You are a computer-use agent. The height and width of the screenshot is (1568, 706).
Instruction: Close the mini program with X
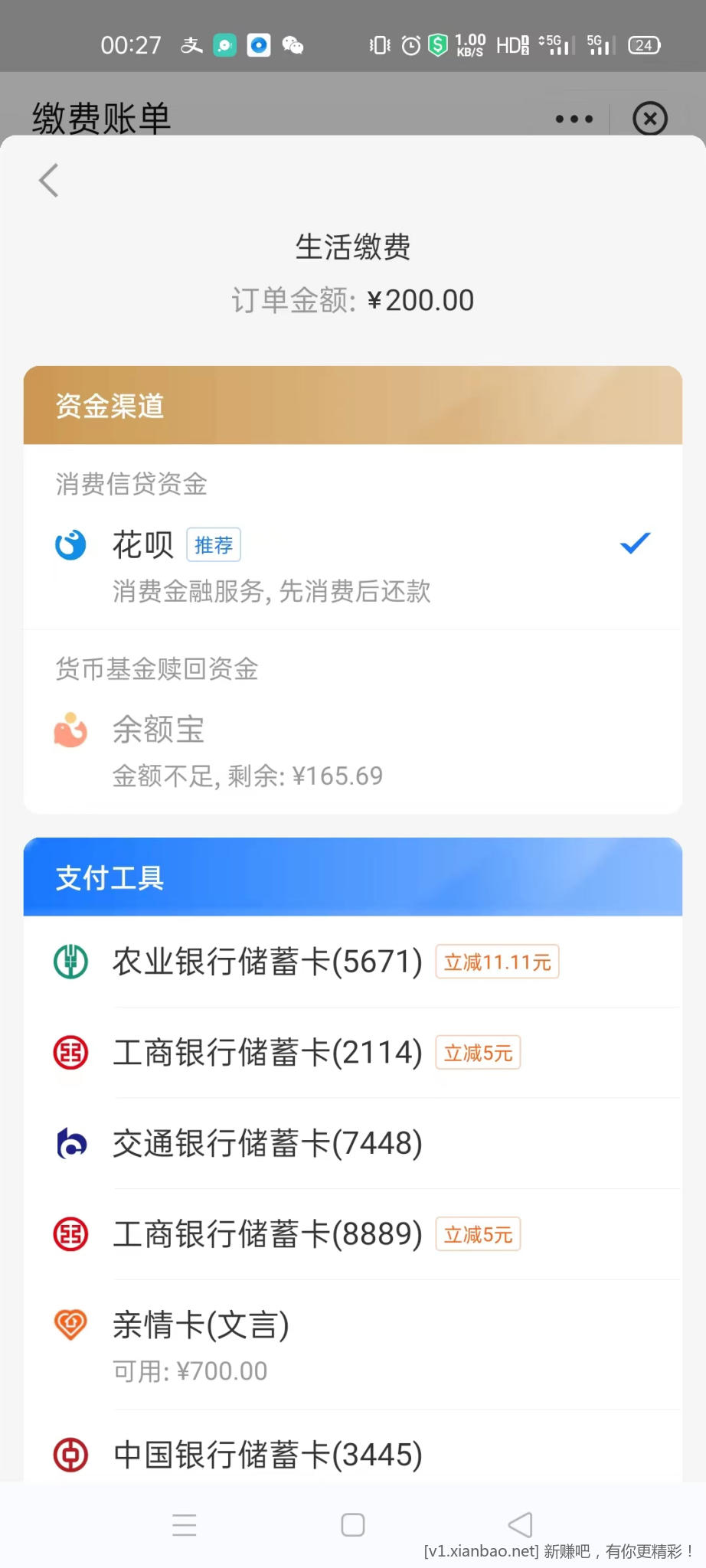click(649, 119)
